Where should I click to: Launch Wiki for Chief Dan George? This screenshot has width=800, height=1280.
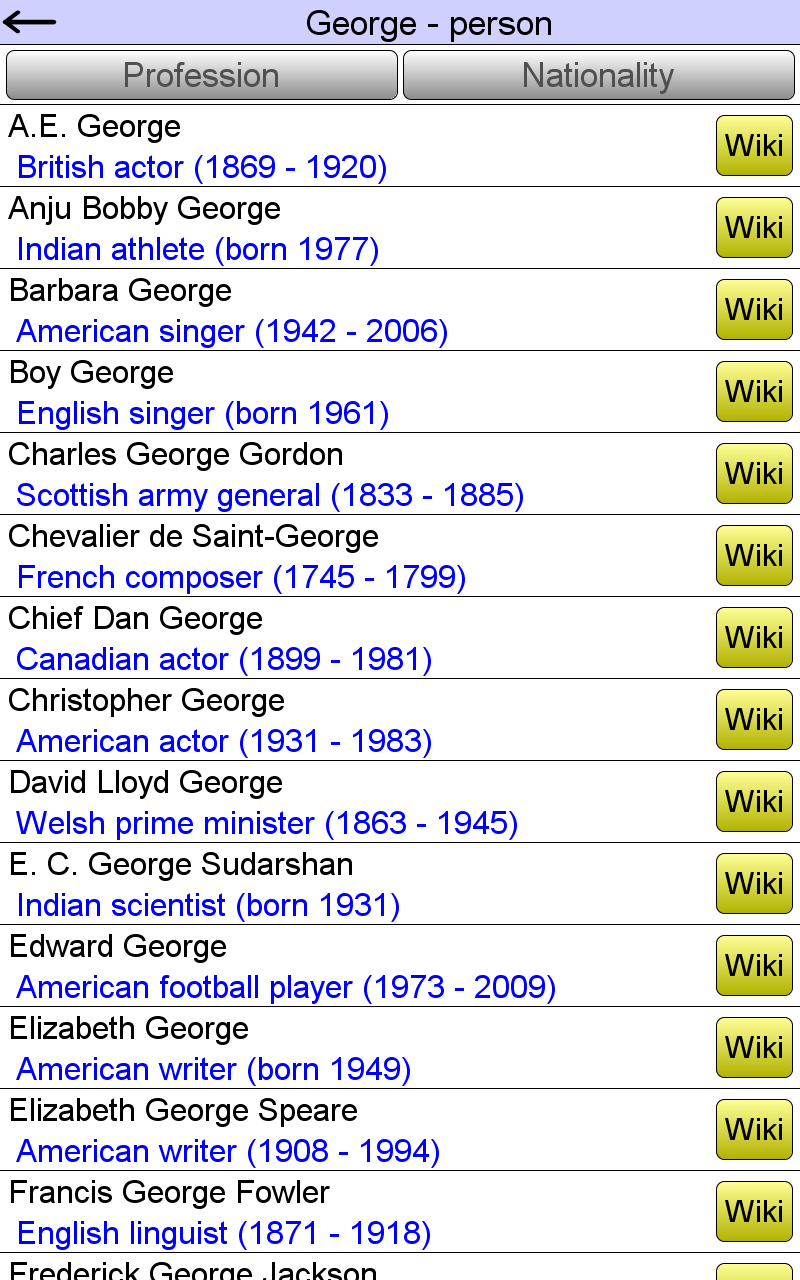[754, 638]
